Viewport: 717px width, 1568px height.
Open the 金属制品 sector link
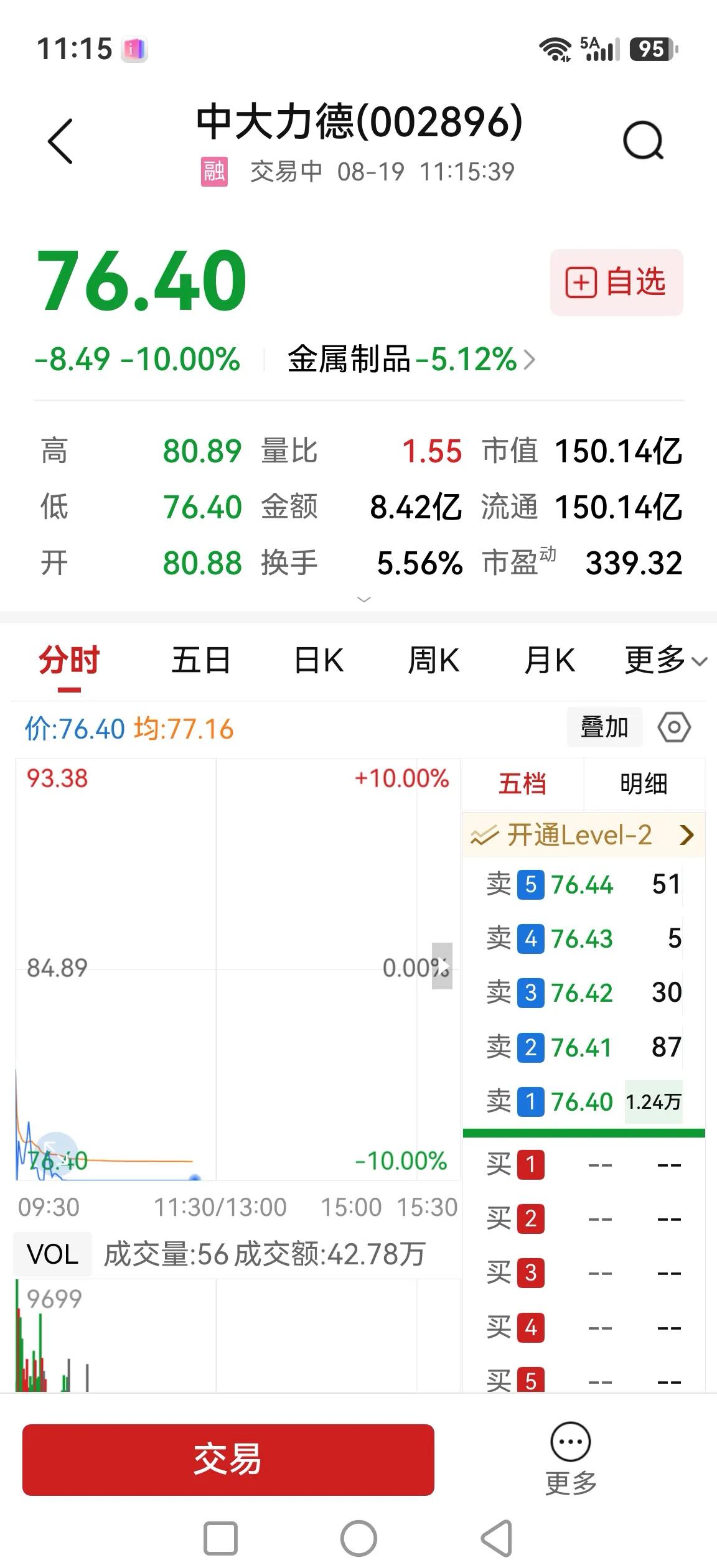point(411,359)
